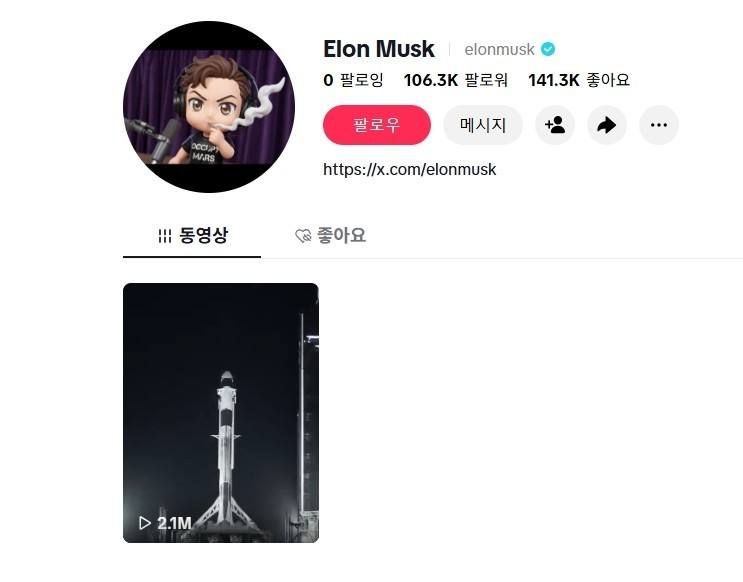Viewport: 743px width, 582px height.
Task: Tap the add friend icon
Action: (x=554, y=125)
